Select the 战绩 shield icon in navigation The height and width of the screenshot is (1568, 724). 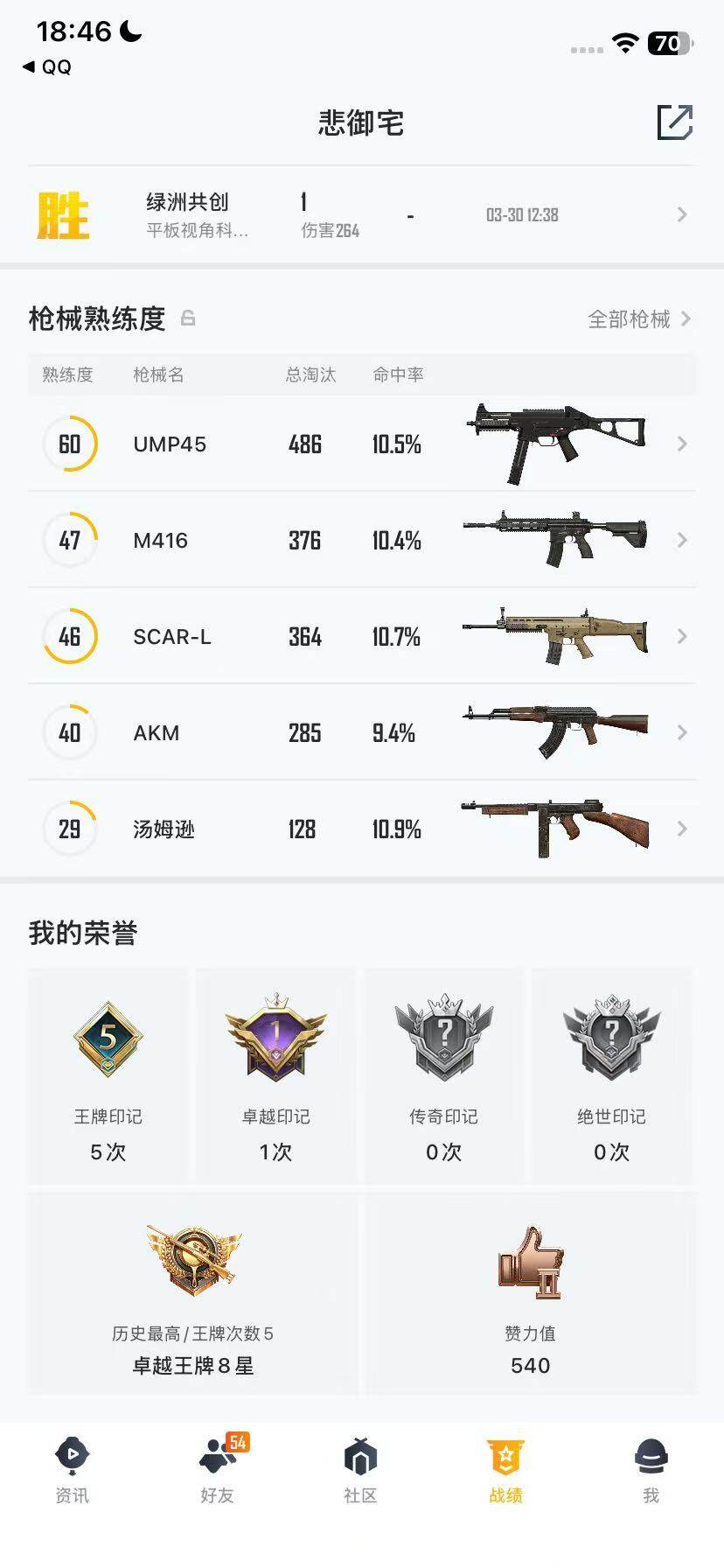(506, 1454)
